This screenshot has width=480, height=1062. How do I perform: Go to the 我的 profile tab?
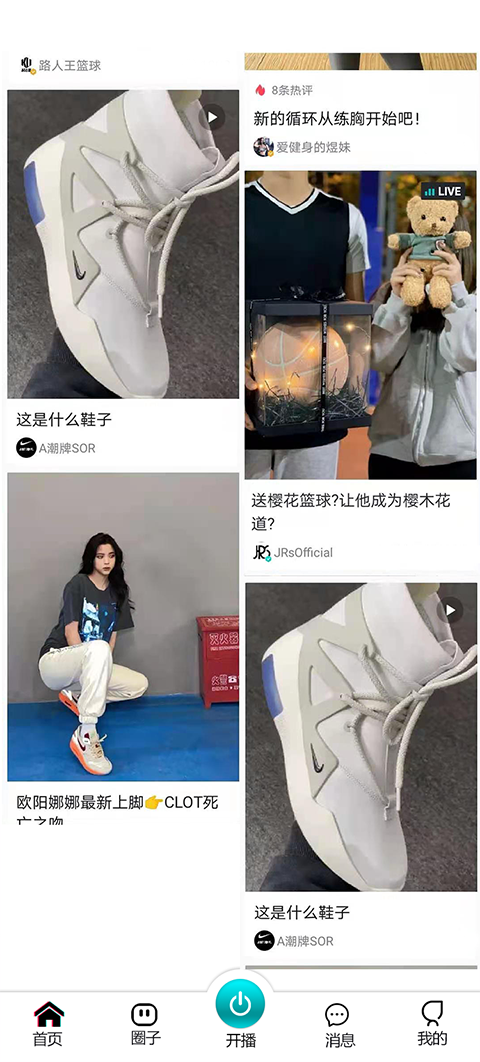(433, 1024)
